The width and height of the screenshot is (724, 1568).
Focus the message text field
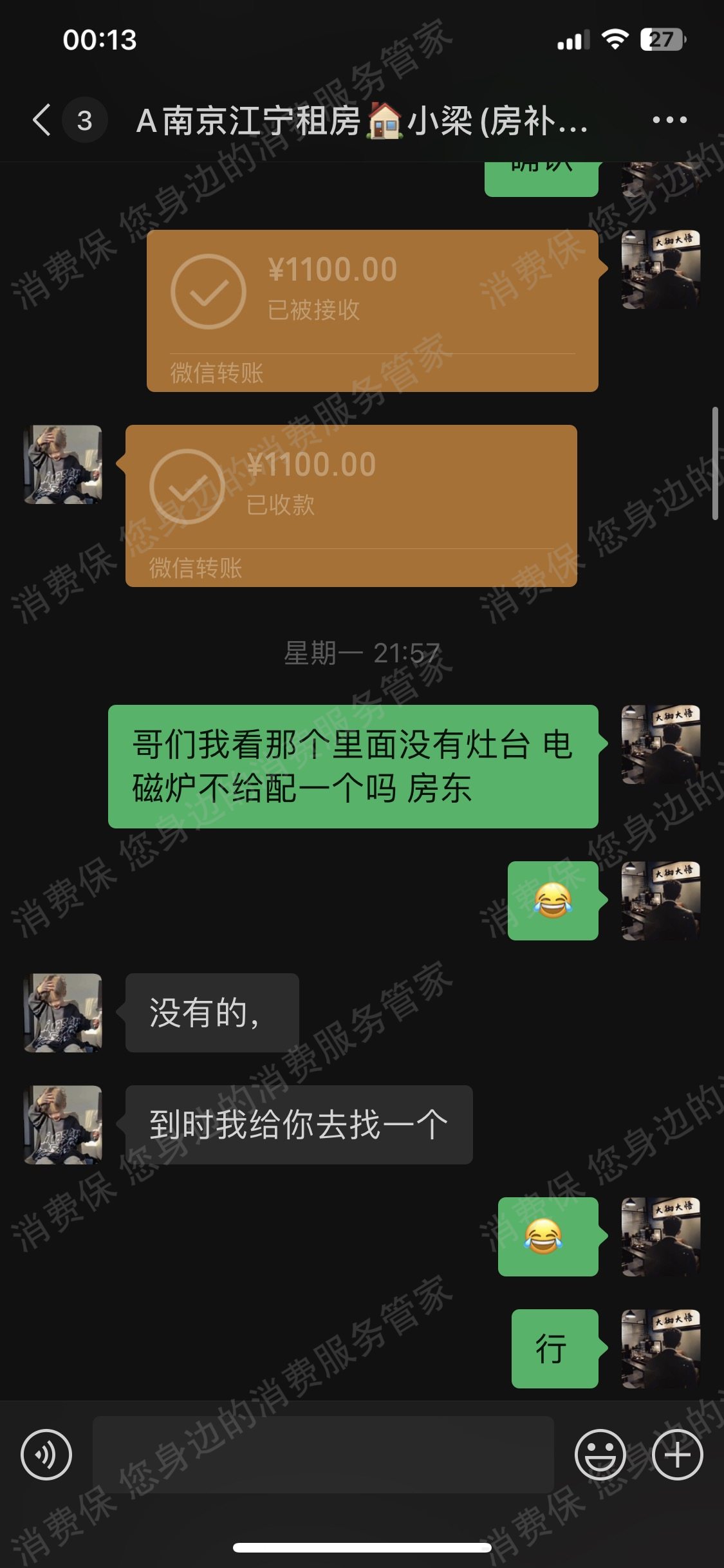[323, 1455]
